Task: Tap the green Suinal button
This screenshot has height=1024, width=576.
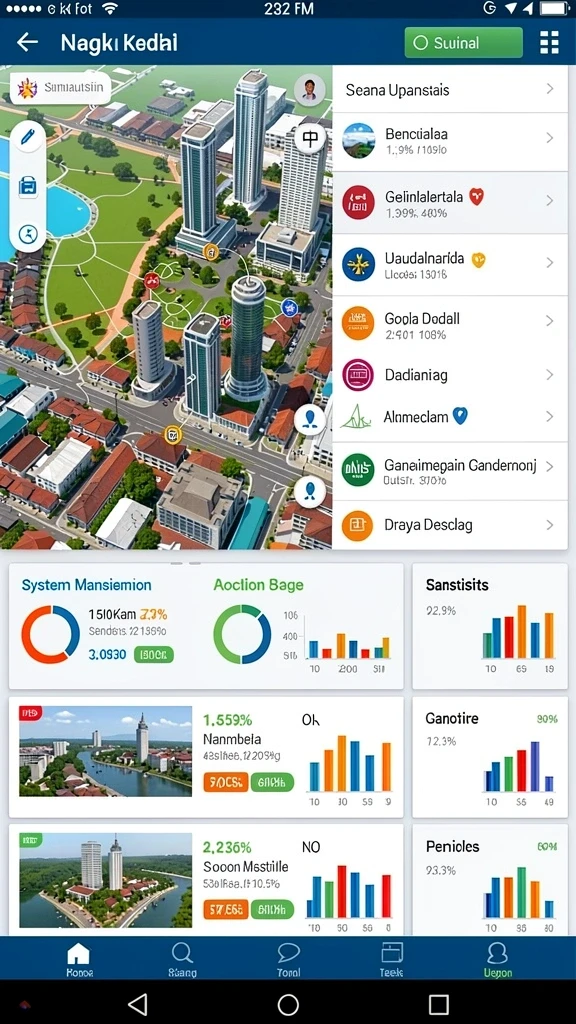Action: [x=464, y=43]
